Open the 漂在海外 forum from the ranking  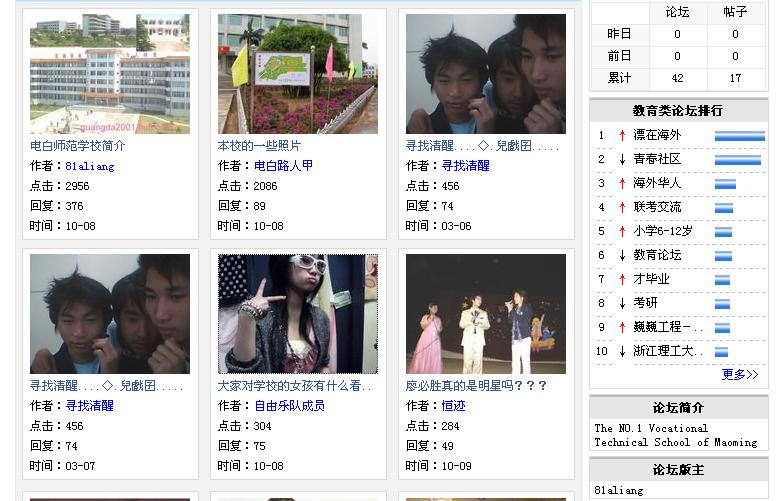point(657,135)
